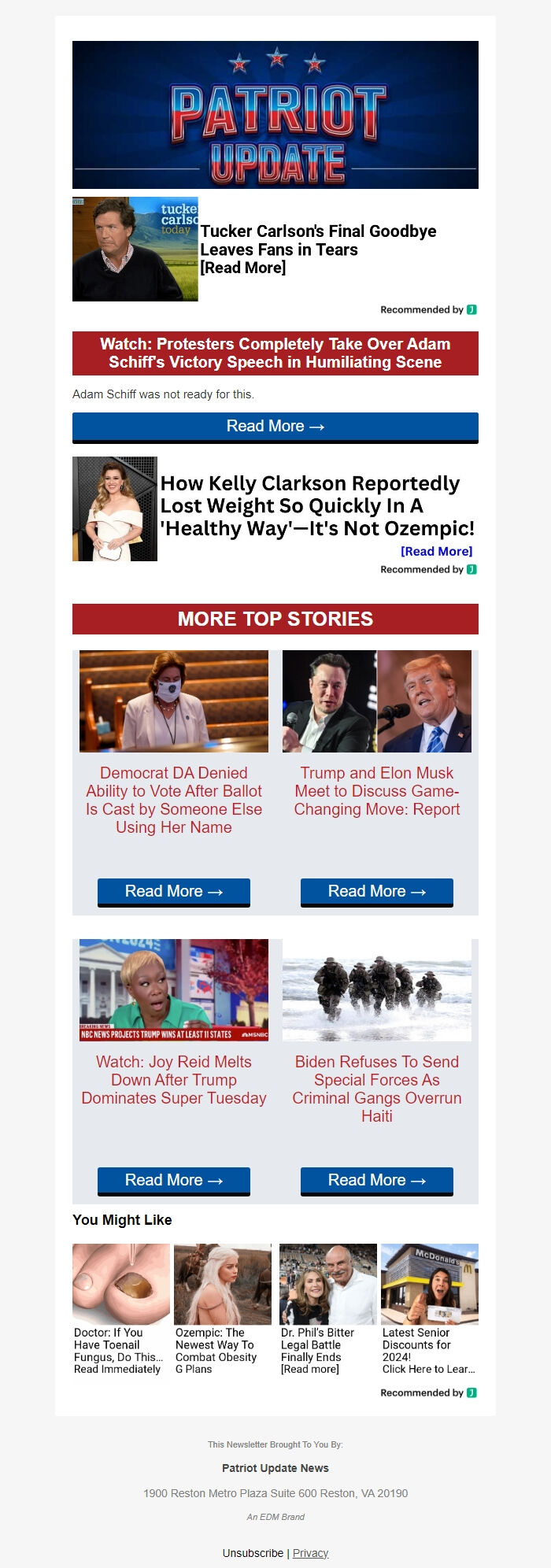Open Tucker Carlson's Final Goodbye article
551x1568 pixels.
[317, 249]
